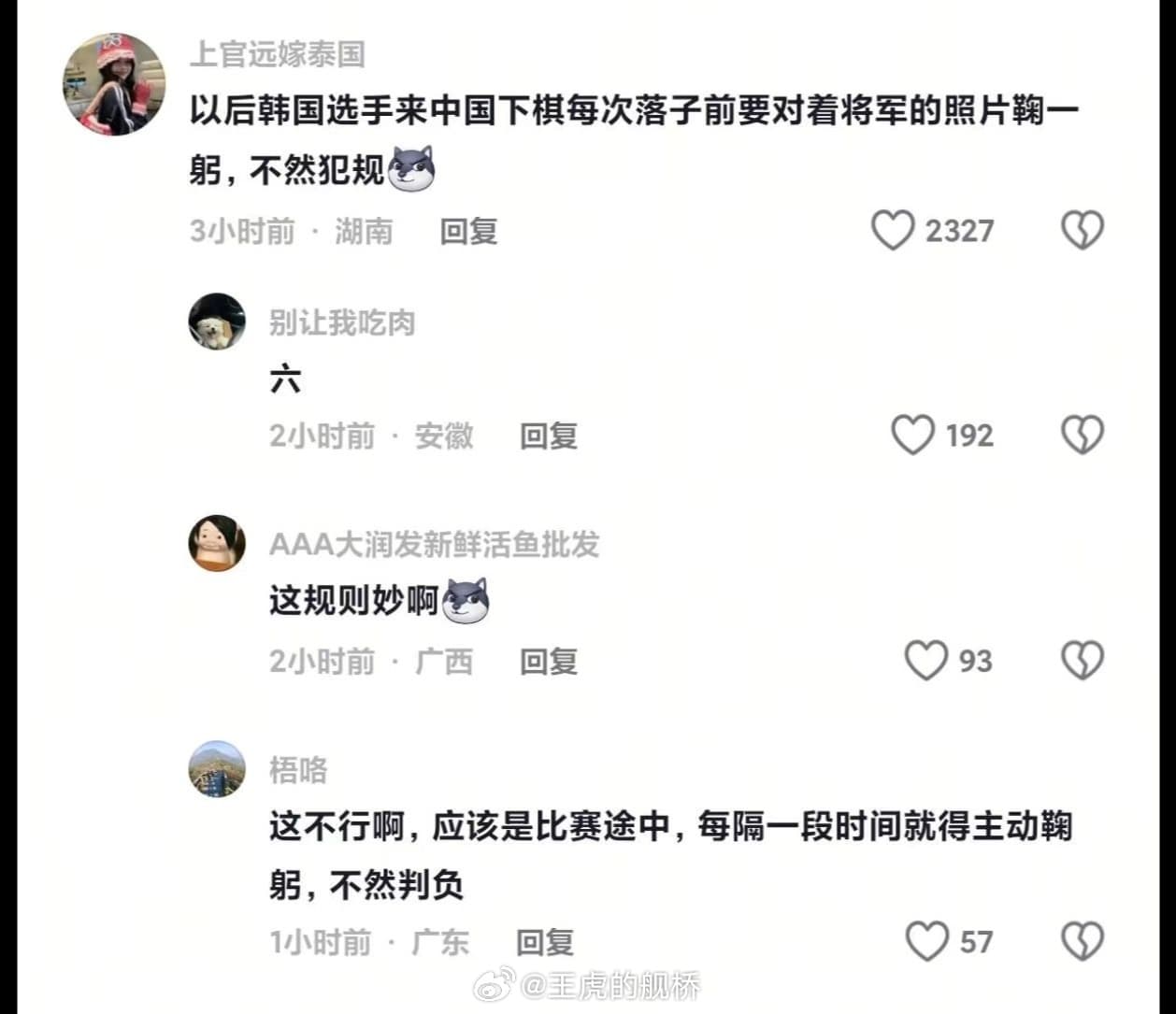Screen dimensions: 1176x1014
Task: Open 梧咯's profile avatar
Action: tap(217, 769)
